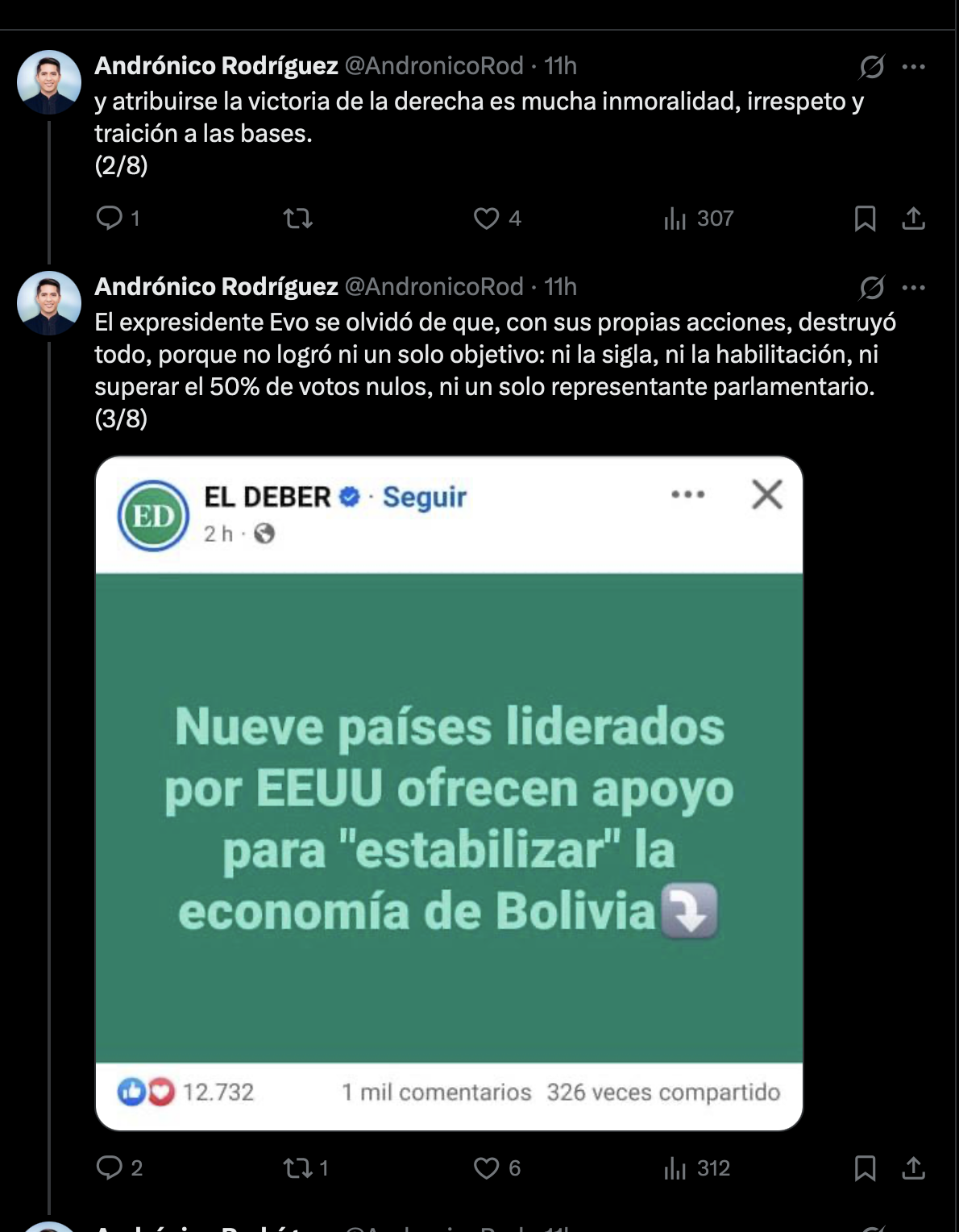
Task: Share the (2/8) post
Action: (913, 218)
